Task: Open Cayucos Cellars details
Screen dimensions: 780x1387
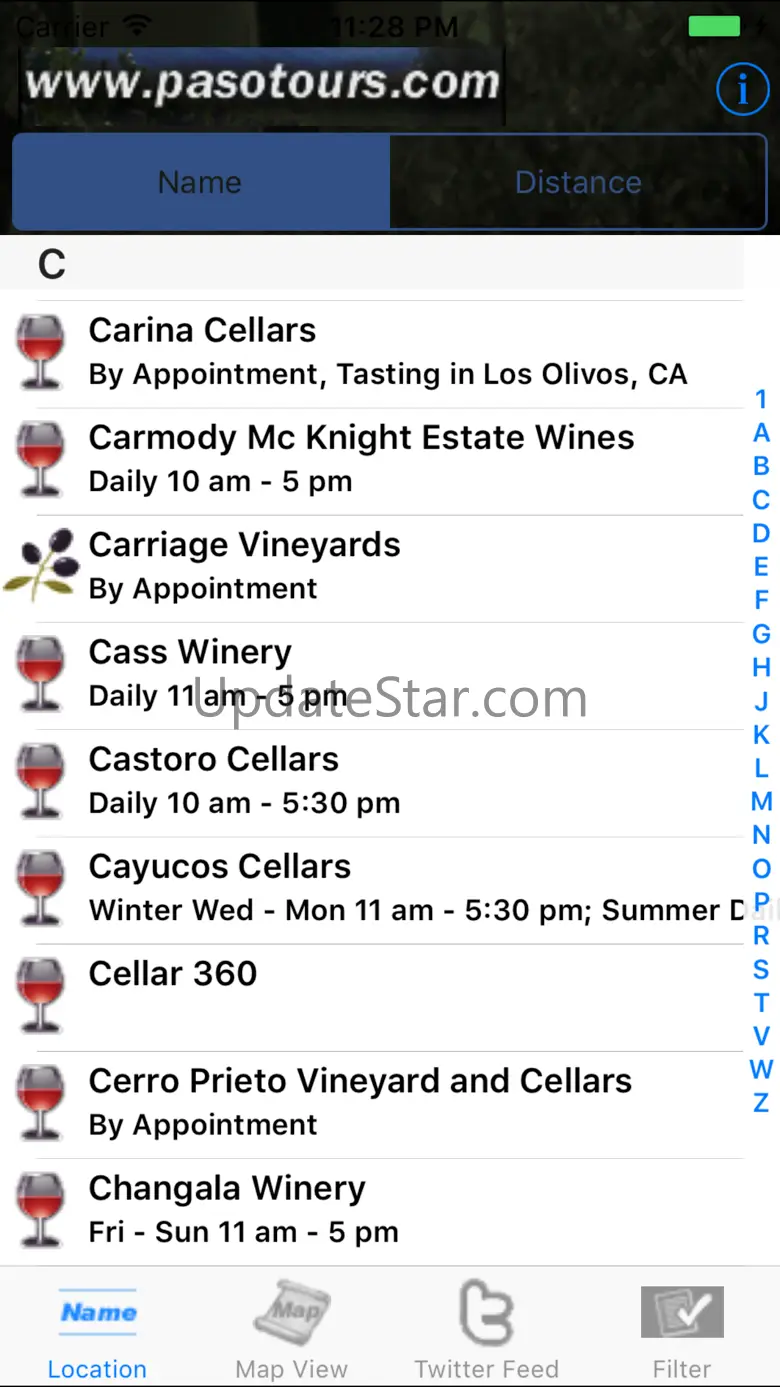Action: (x=372, y=889)
